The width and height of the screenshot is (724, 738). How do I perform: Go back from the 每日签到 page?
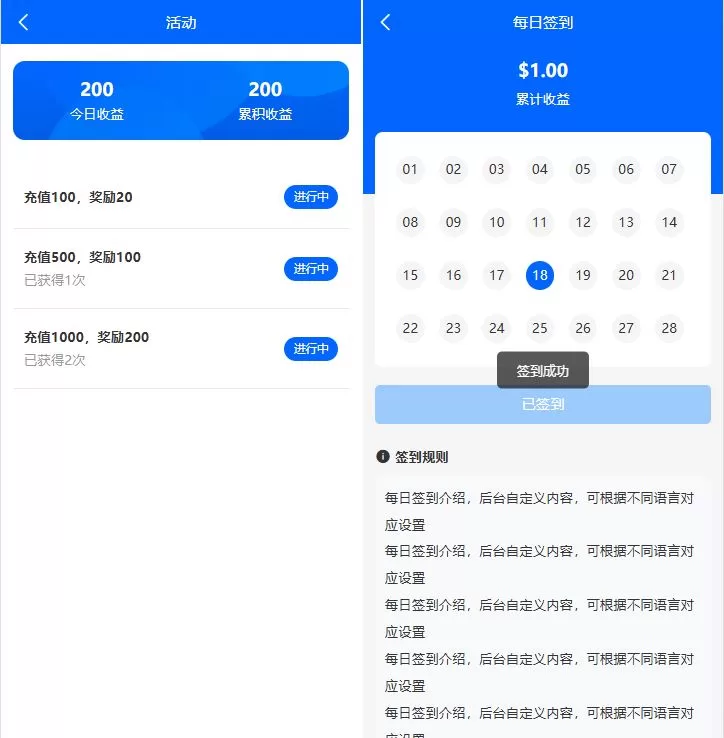(386, 22)
